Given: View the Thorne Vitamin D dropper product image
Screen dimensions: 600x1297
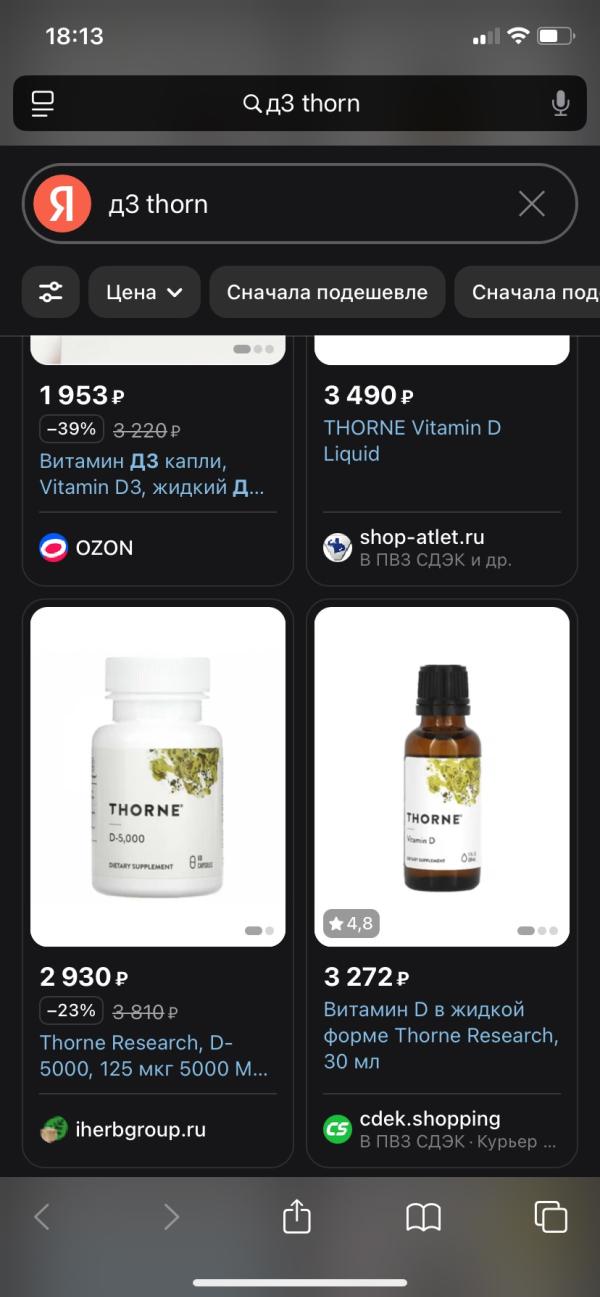Looking at the screenshot, I should [x=442, y=776].
